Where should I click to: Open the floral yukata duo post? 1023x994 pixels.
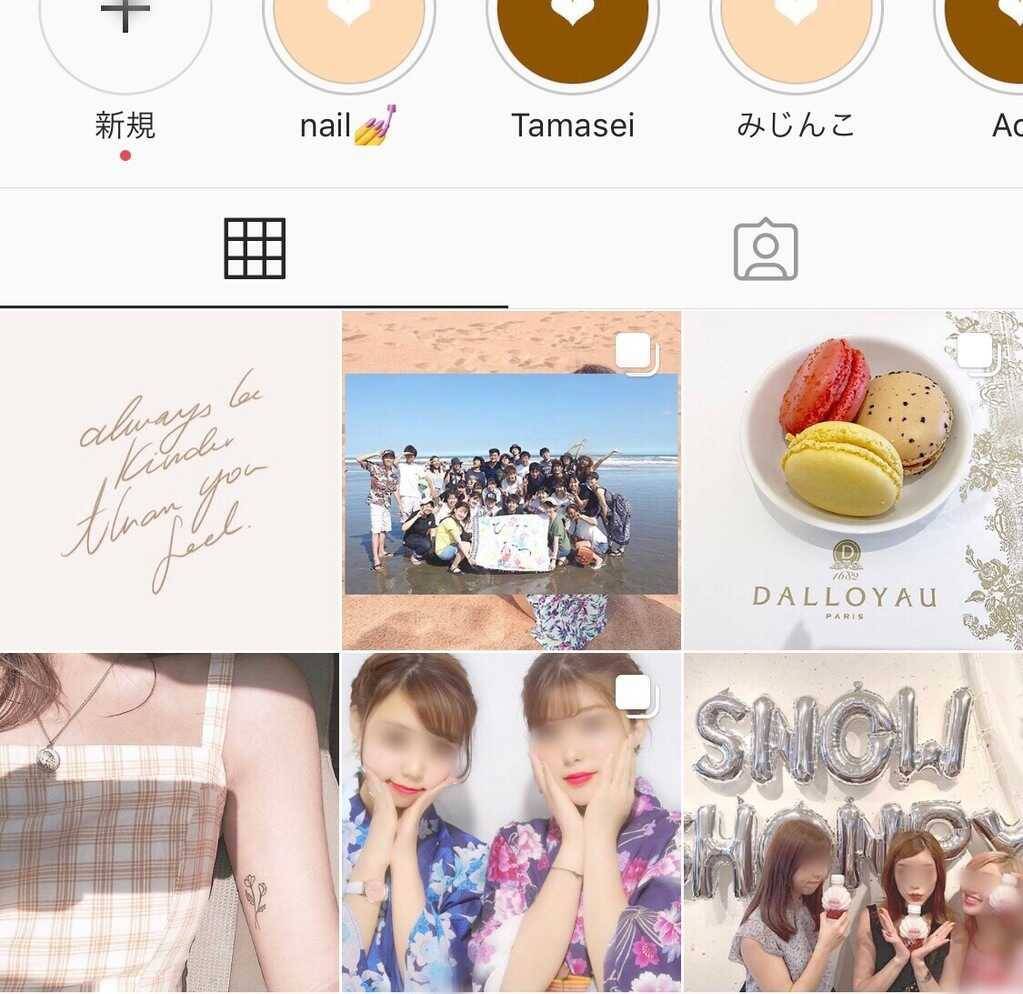click(x=511, y=822)
